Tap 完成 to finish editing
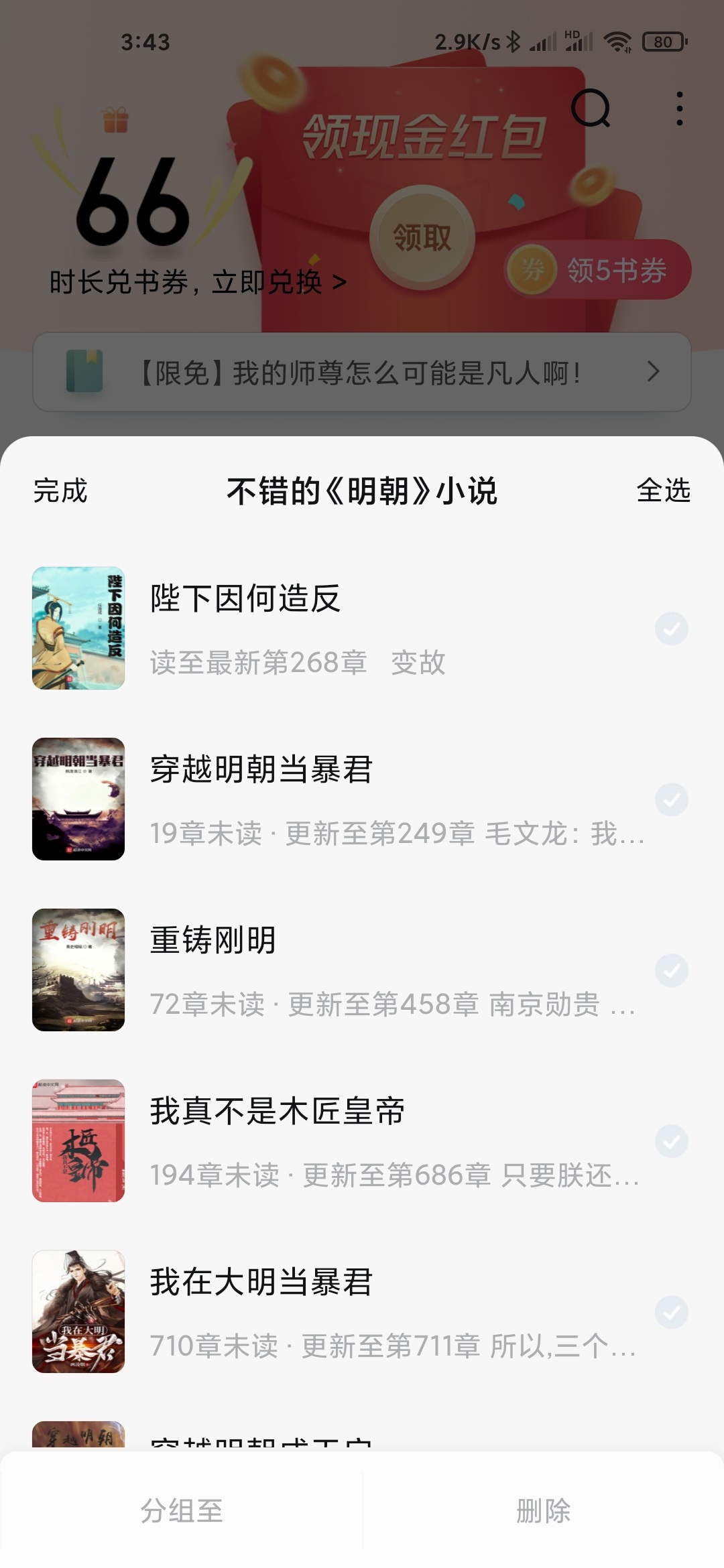The height and width of the screenshot is (1568, 724). click(60, 491)
